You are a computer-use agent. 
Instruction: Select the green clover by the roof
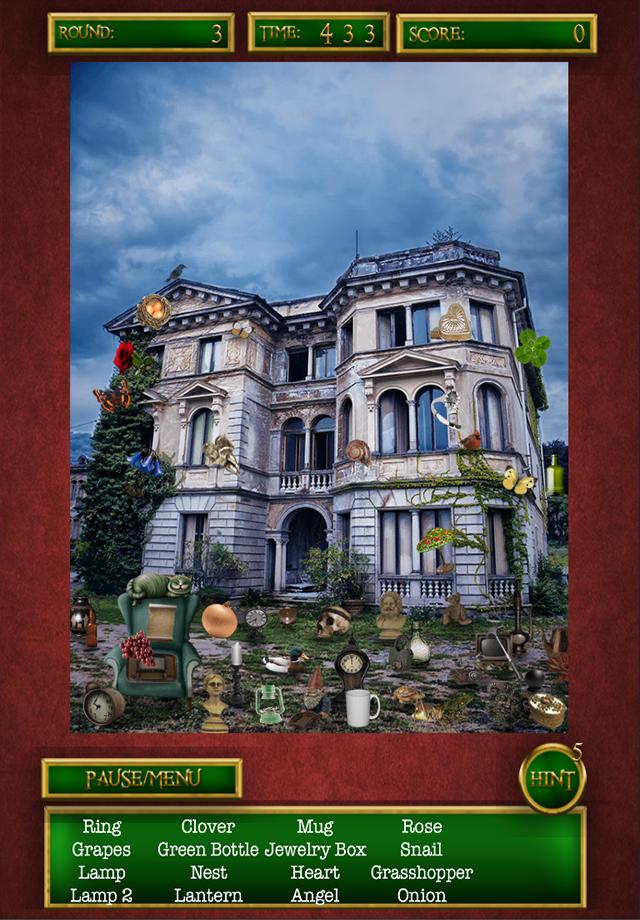point(533,347)
